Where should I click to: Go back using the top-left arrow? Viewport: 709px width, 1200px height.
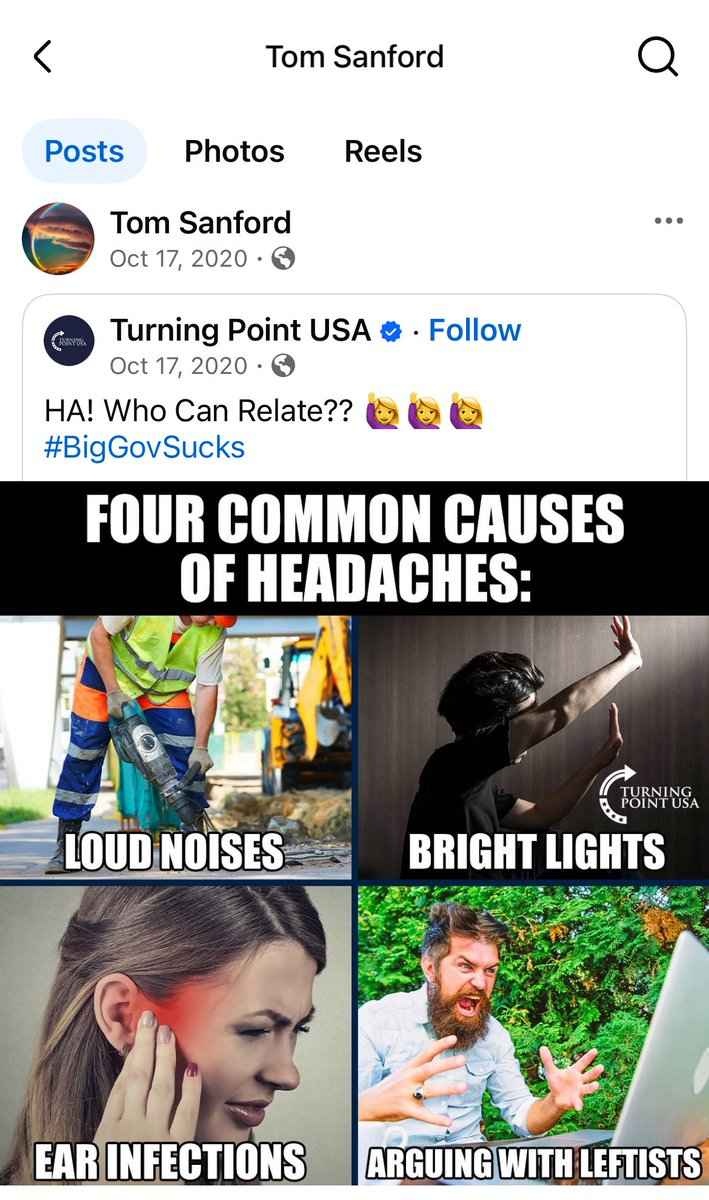click(x=41, y=58)
